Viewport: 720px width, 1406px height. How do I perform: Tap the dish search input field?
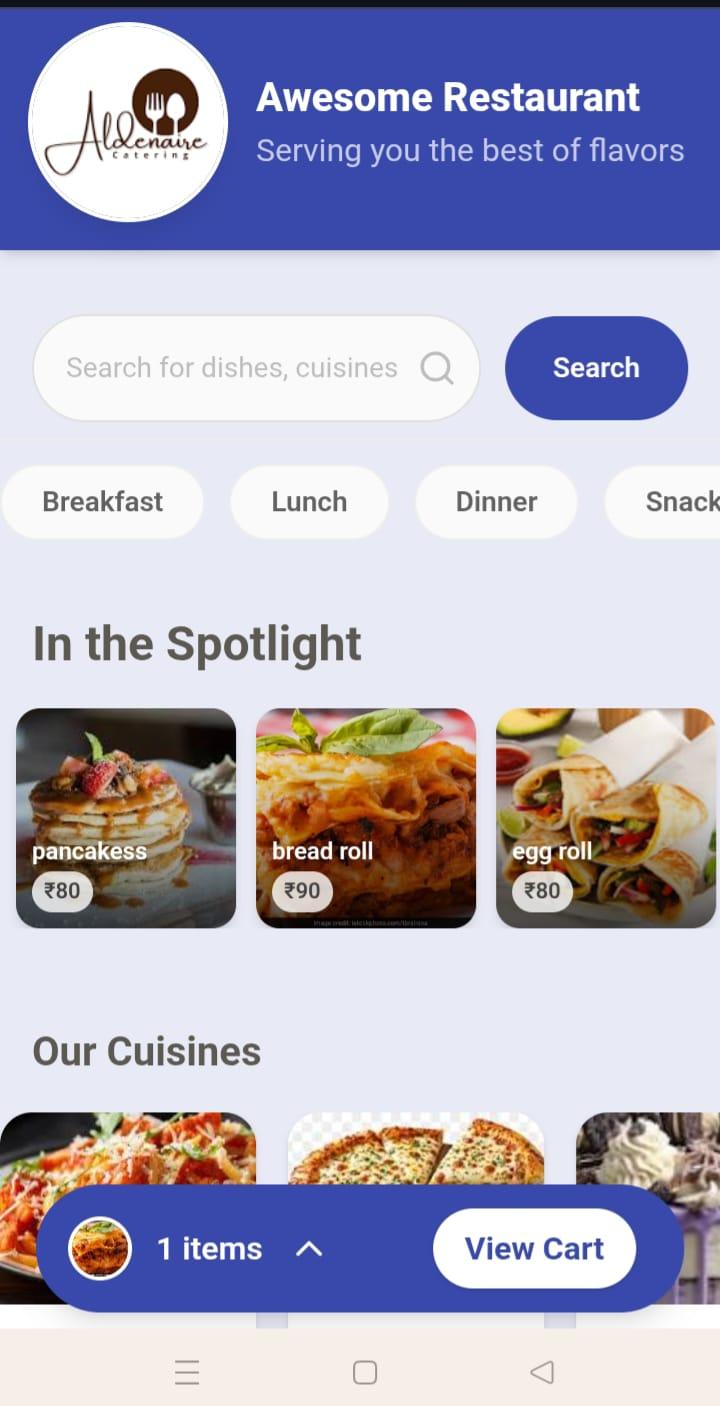coord(230,368)
